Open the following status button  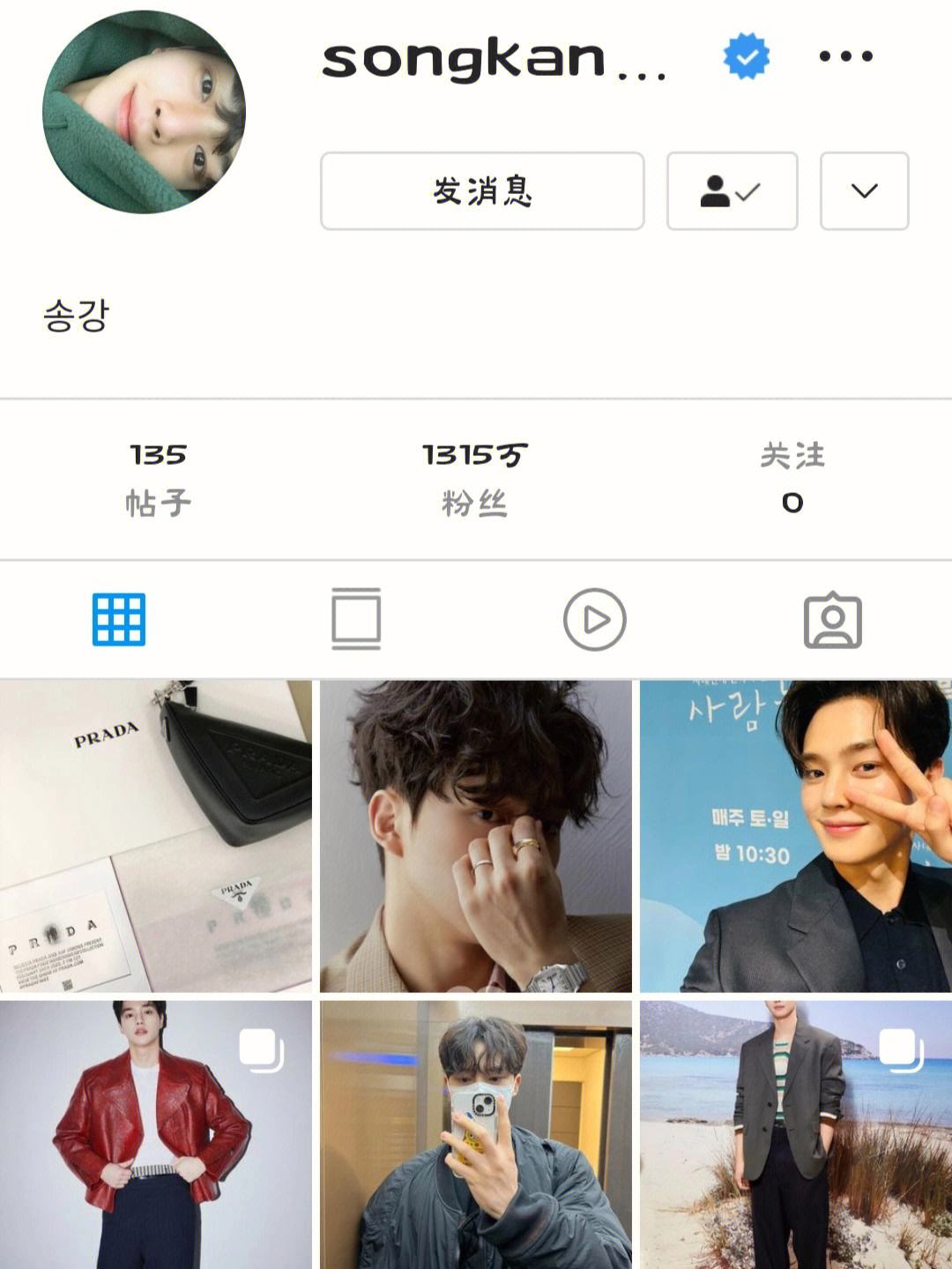732,191
